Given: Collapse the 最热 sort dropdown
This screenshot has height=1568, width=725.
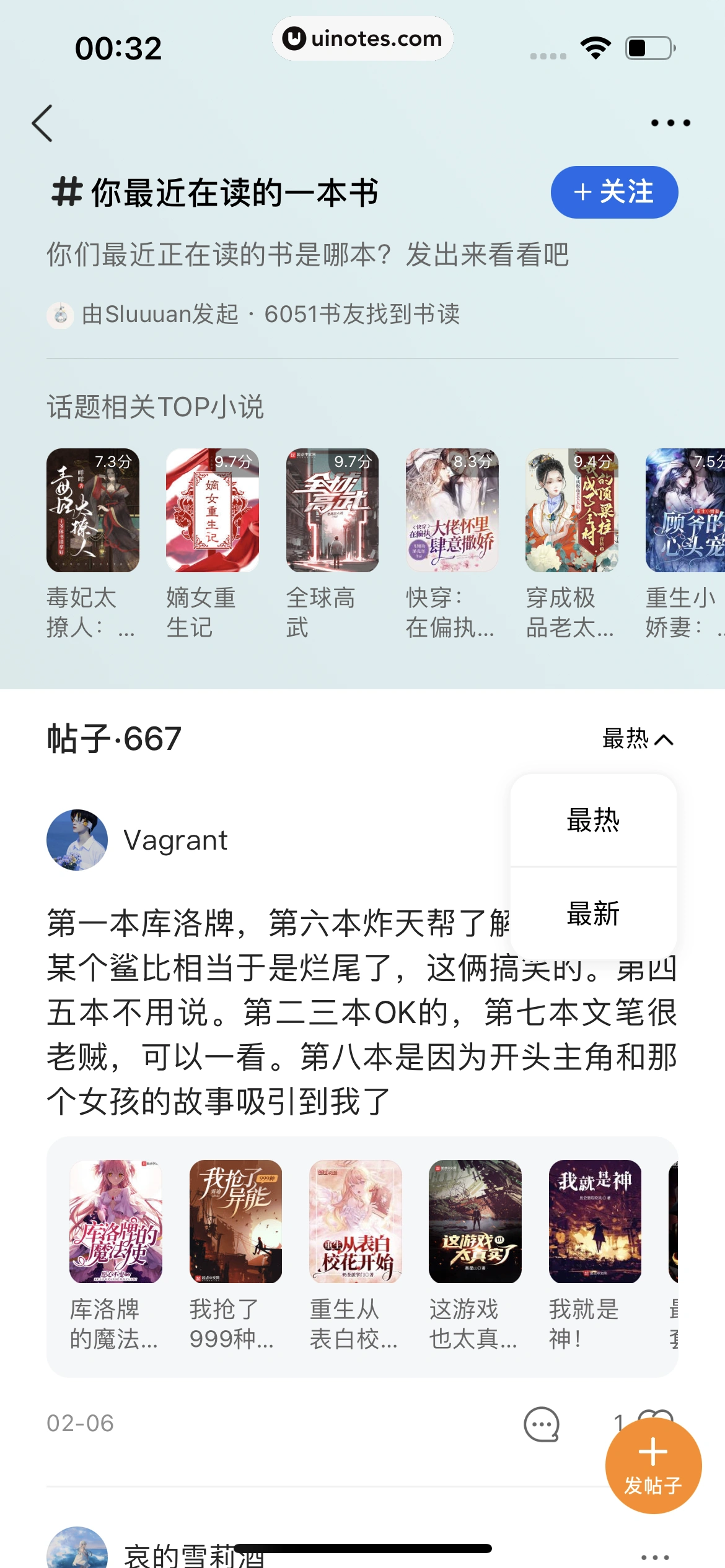Looking at the screenshot, I should (638, 739).
